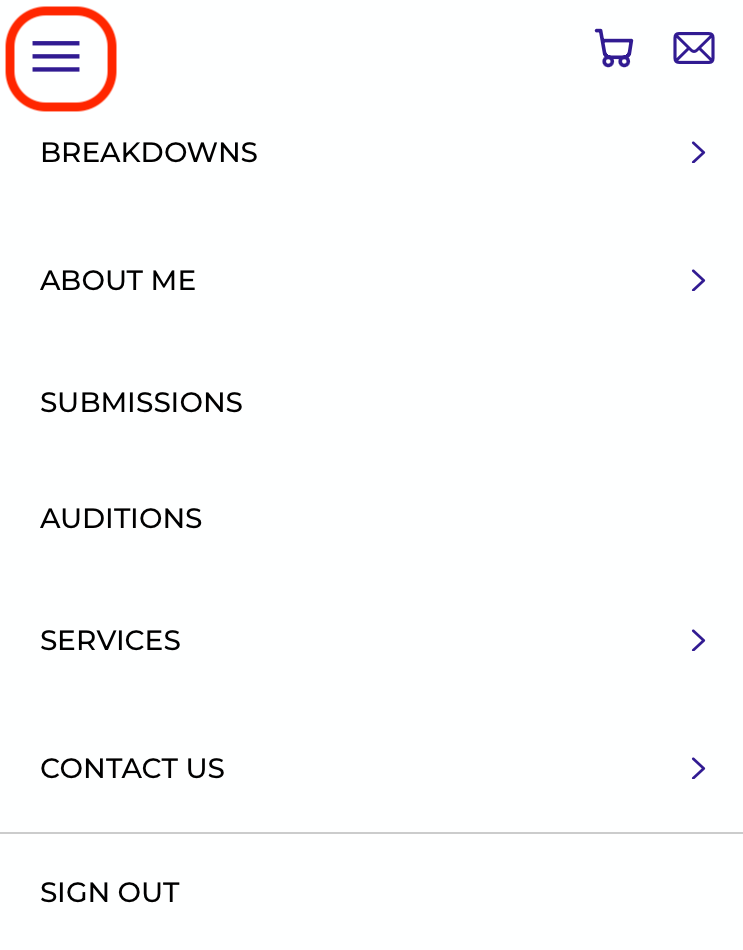Expand the About Me section
The width and height of the screenshot is (743, 950).
[698, 281]
